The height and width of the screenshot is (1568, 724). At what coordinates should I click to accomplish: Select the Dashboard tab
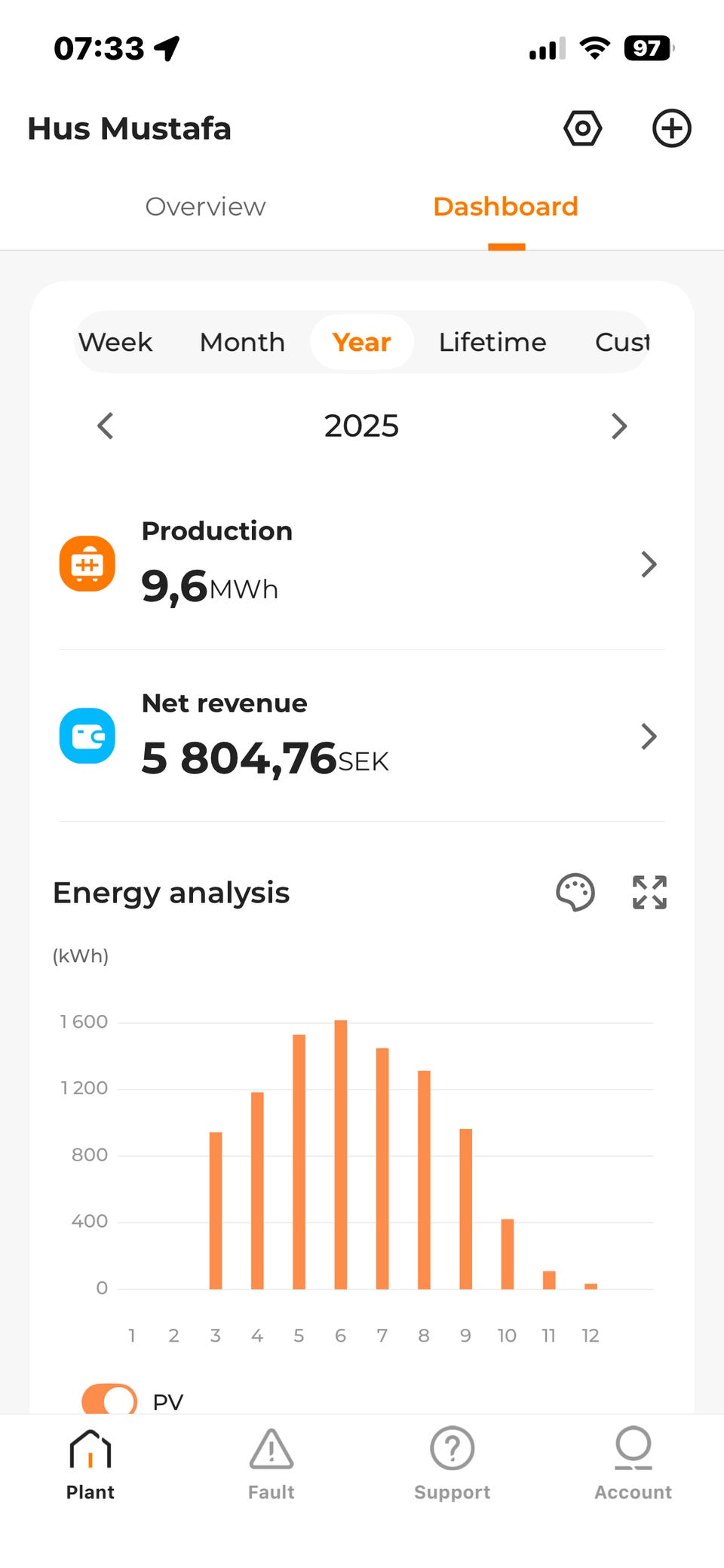pyautogui.click(x=506, y=207)
